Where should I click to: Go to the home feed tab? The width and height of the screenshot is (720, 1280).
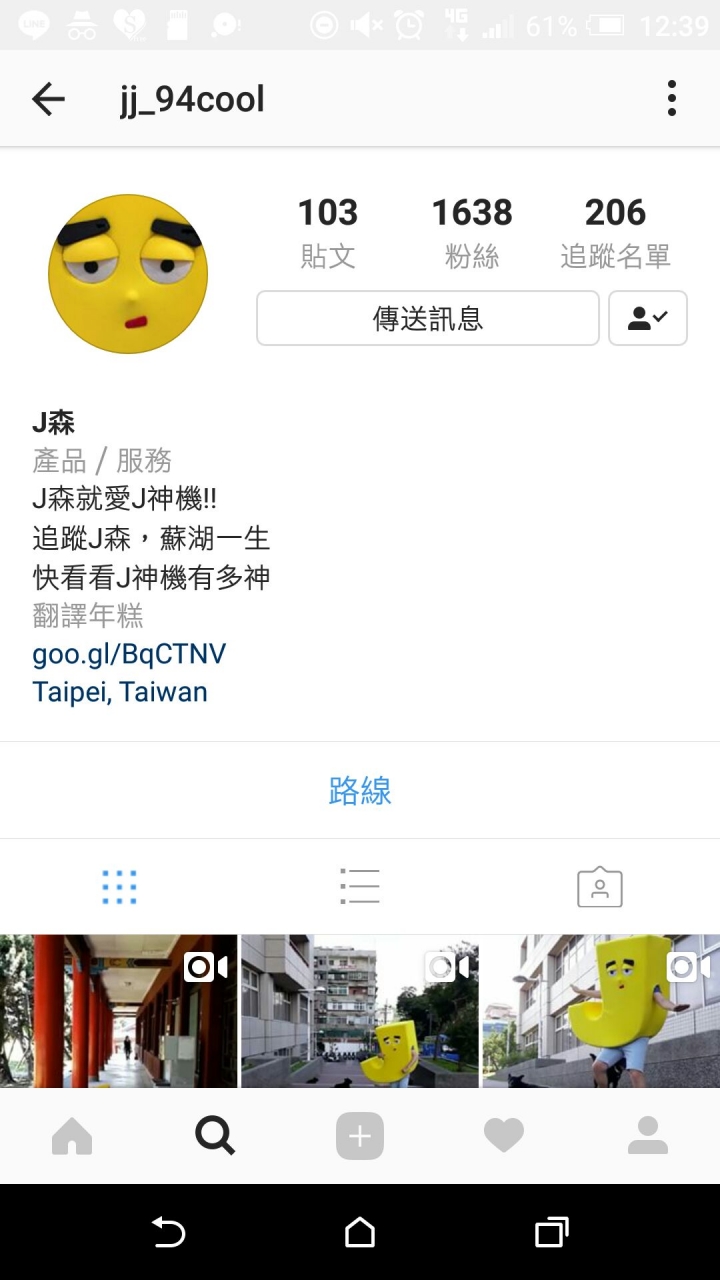coord(72,1136)
